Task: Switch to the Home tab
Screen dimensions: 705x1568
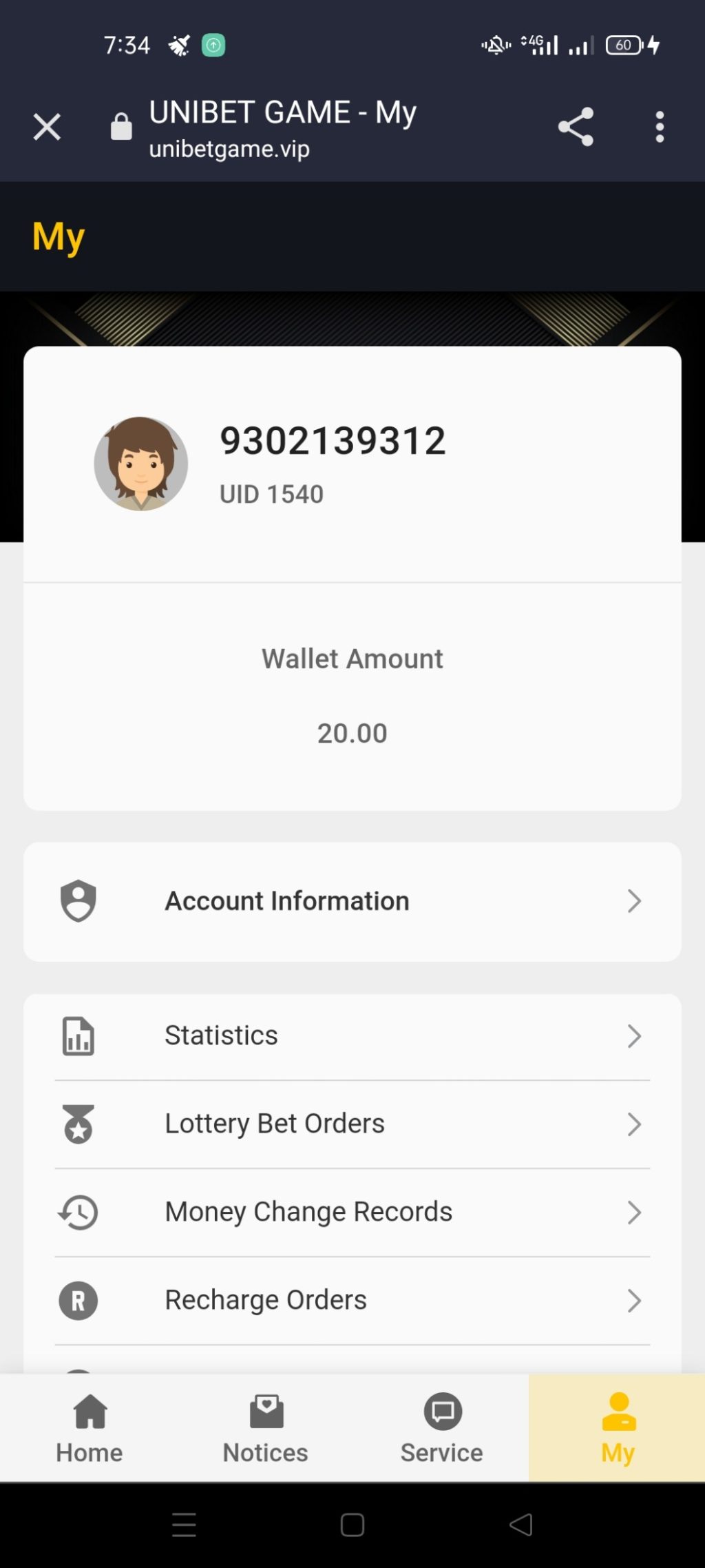Action: pos(90,1427)
